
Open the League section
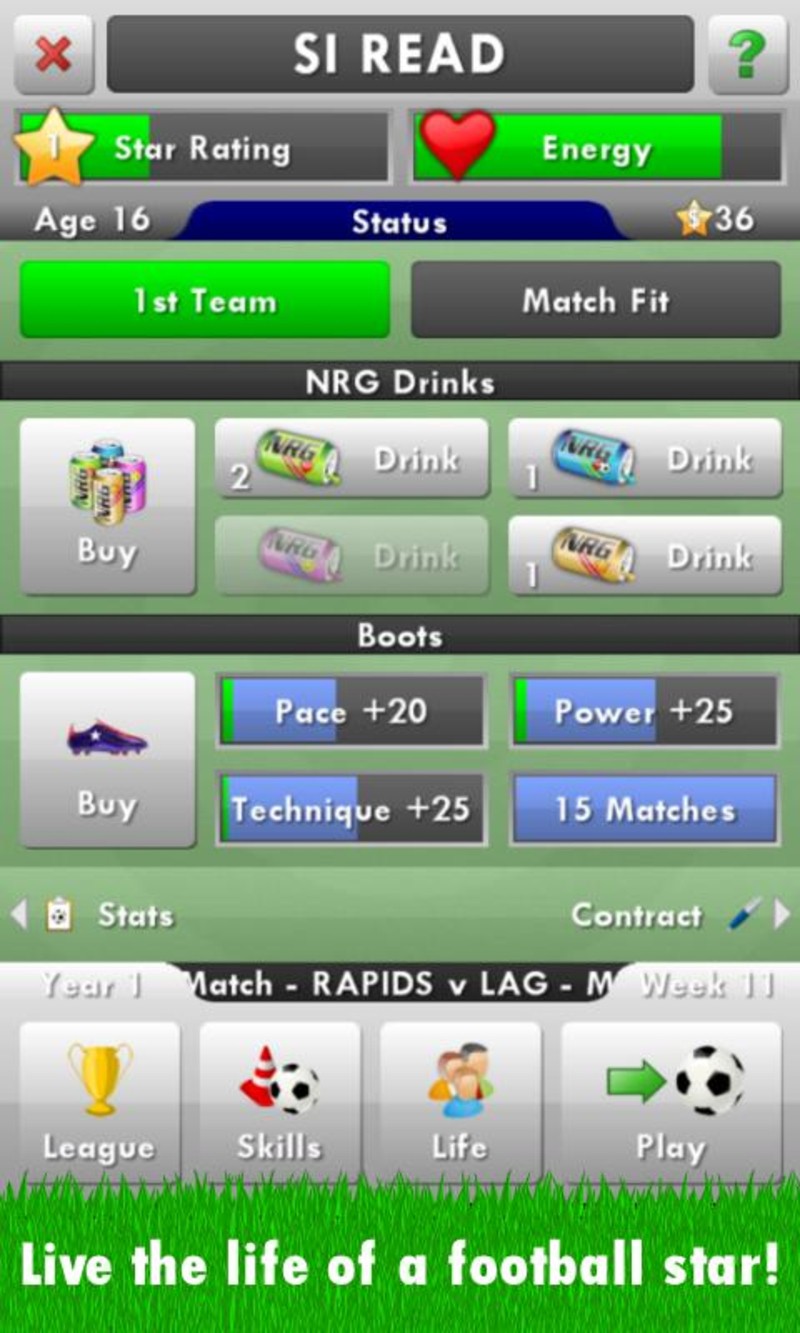pyautogui.click(x=99, y=1101)
